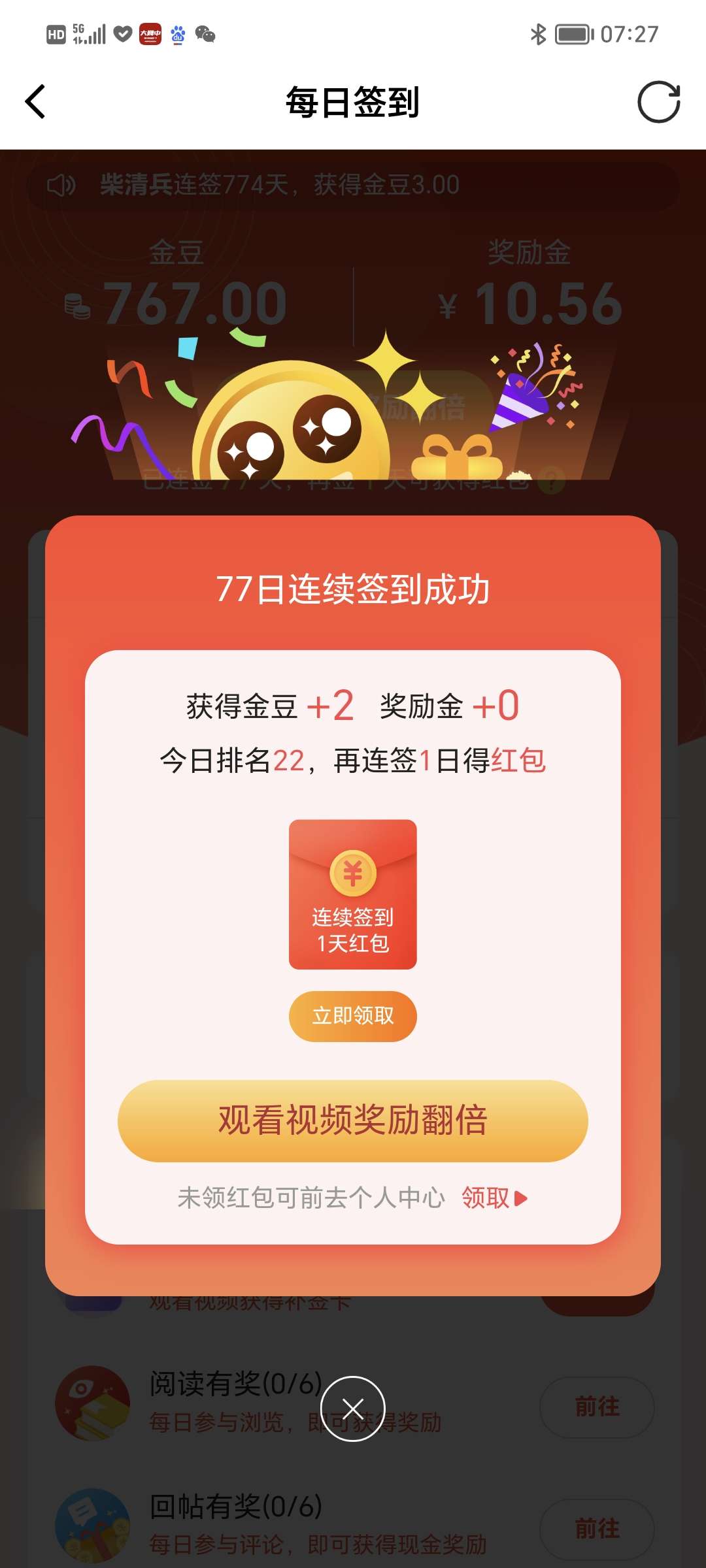This screenshot has height=1568, width=706.
Task: Tap 观看视频奖励翻倍 to double the reward
Action: click(x=352, y=1120)
